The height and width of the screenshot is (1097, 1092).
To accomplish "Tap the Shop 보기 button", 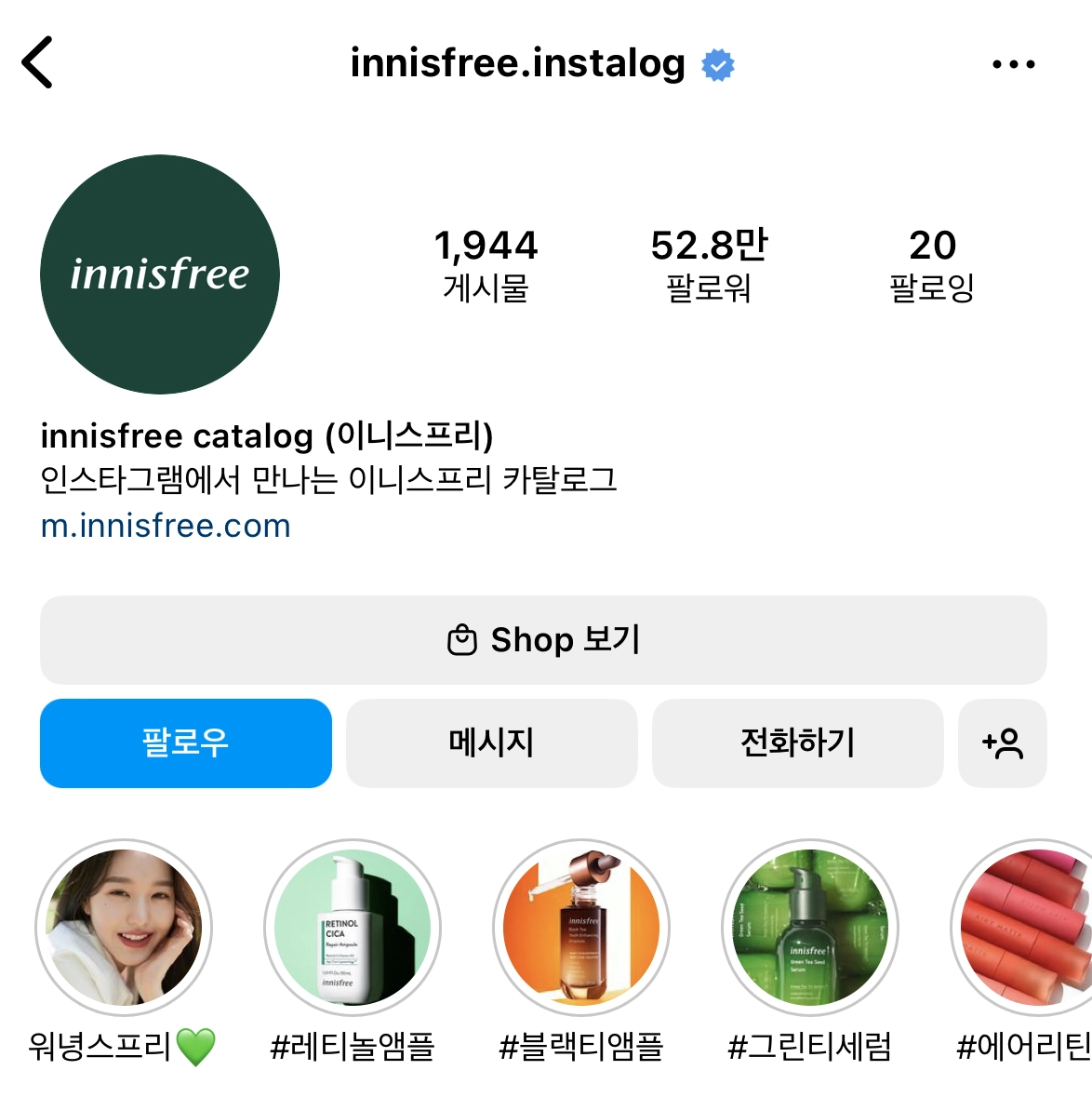I will (543, 640).
